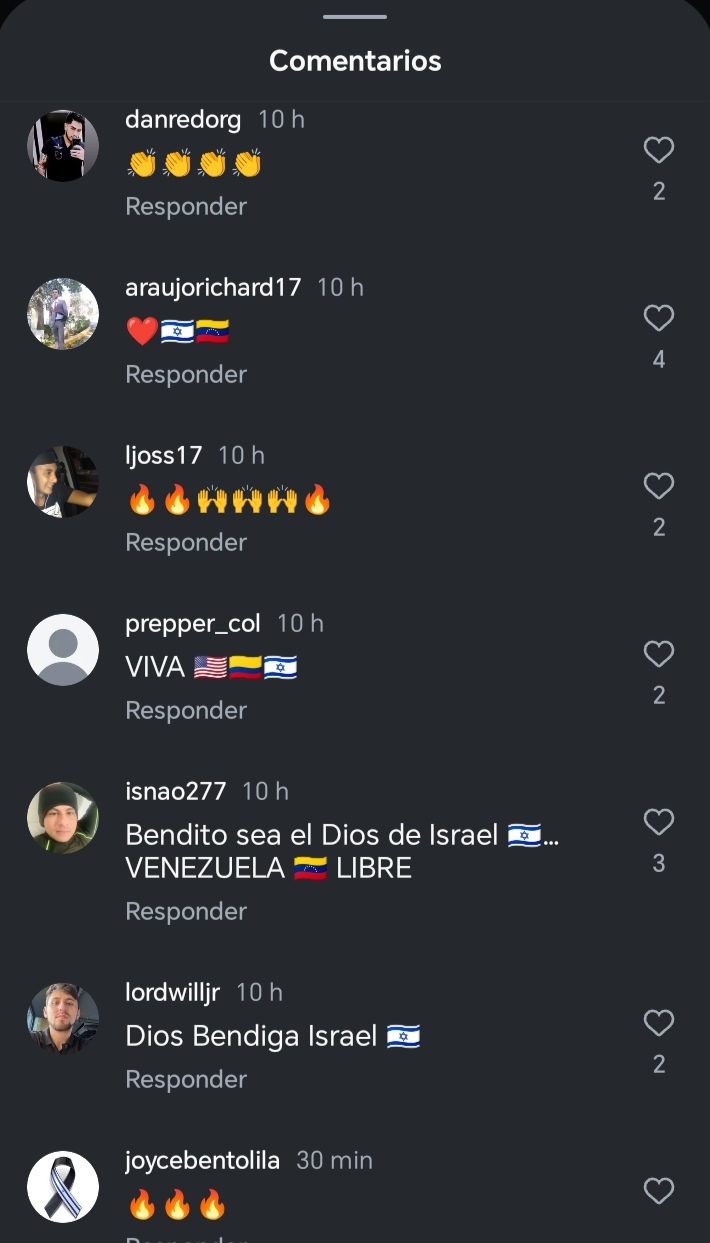Image resolution: width=710 pixels, height=1243 pixels.
Task: Reply to ljoss17's comment
Action: 186,542
